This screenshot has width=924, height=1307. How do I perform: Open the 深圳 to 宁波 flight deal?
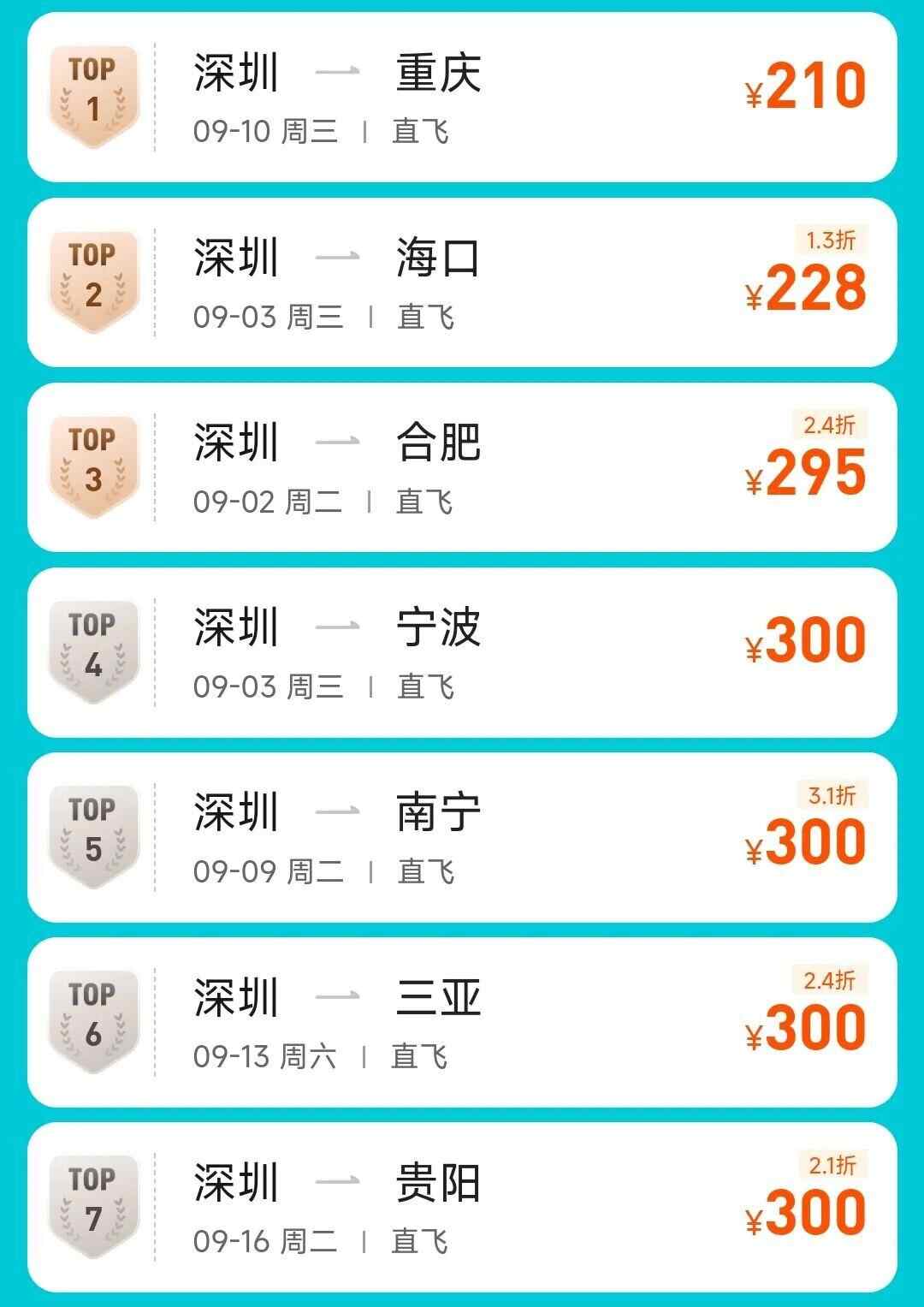point(462,652)
